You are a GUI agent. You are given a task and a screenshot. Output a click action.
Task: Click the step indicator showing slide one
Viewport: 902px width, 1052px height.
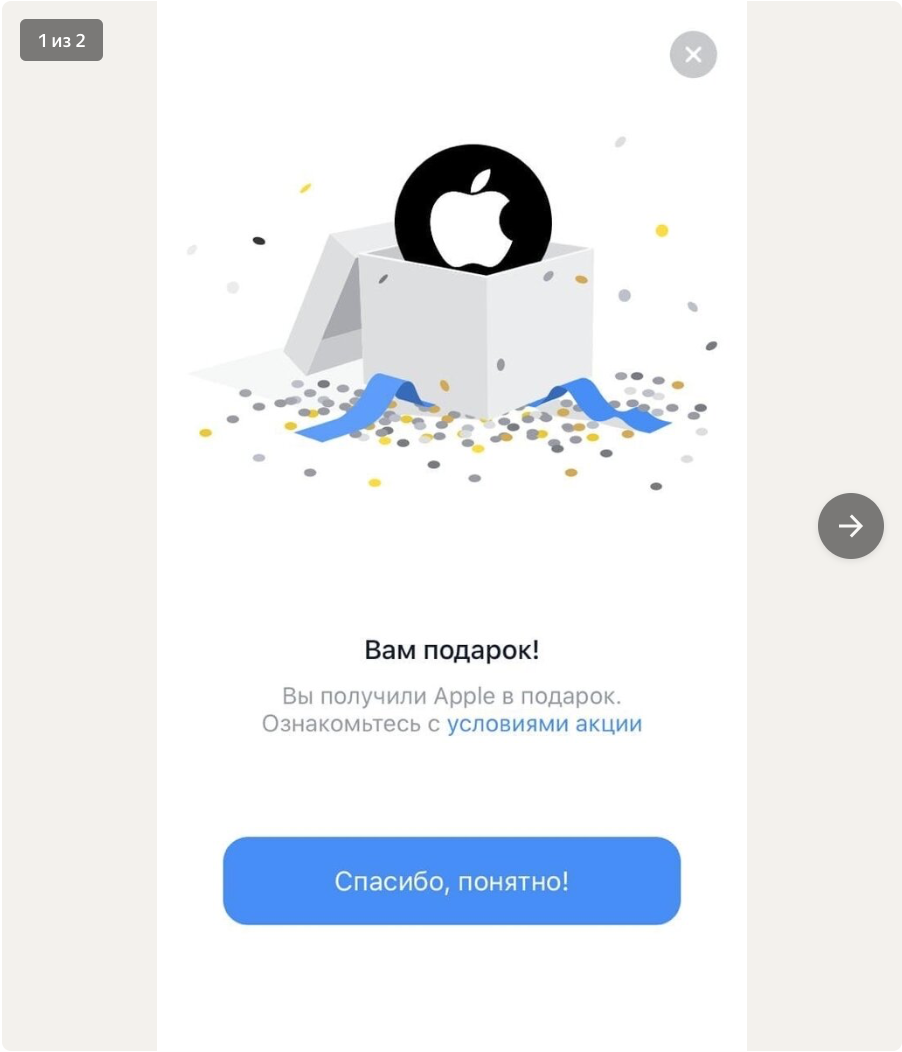tap(61, 40)
